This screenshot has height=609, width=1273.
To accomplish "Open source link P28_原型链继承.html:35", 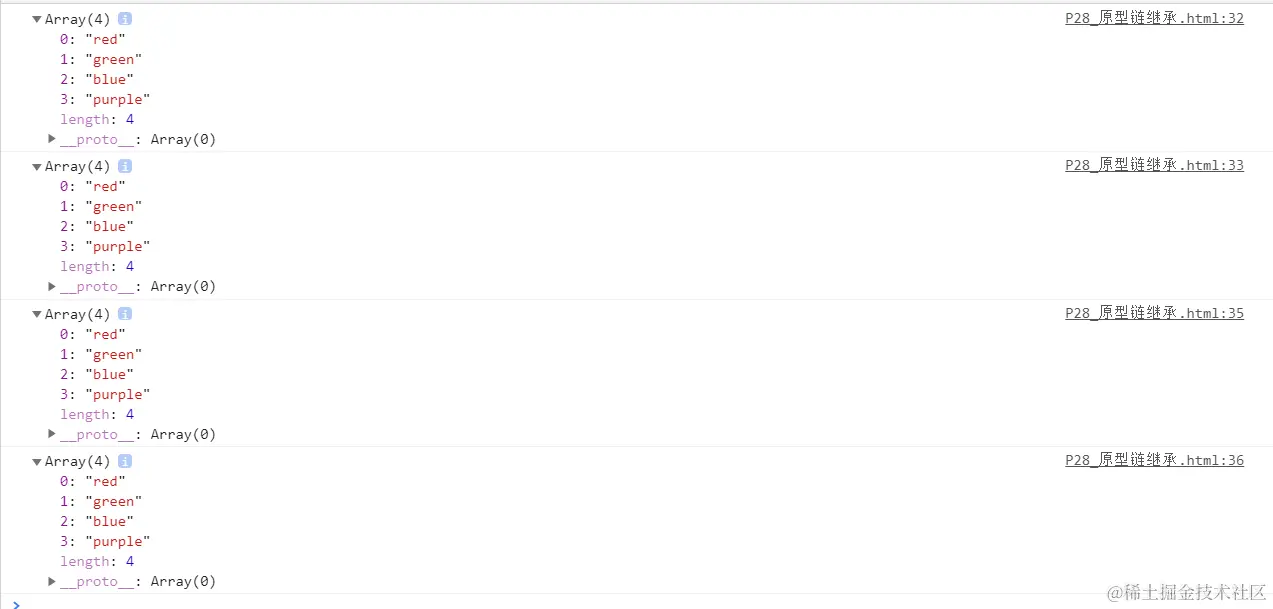I will (1154, 313).
